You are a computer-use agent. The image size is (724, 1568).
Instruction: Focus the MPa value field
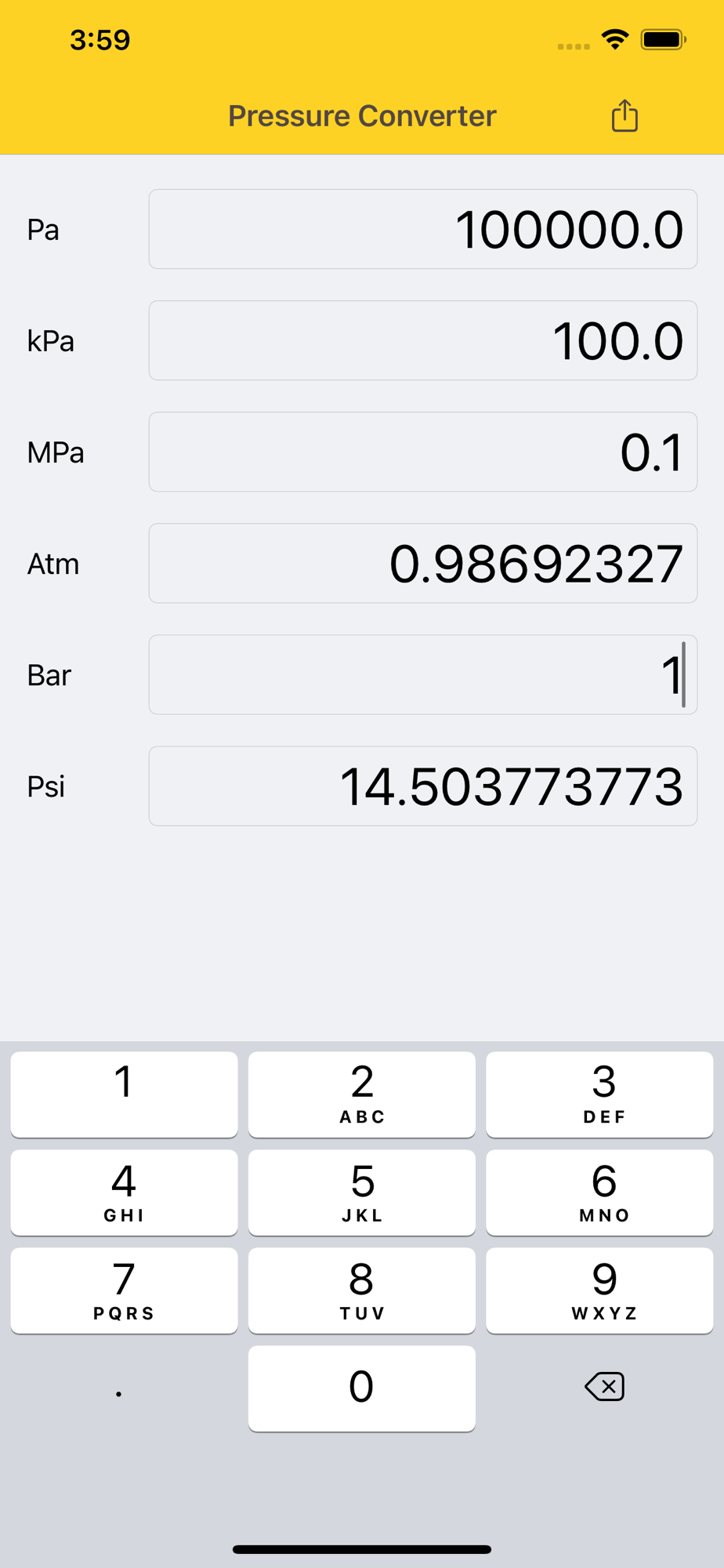pos(423,452)
